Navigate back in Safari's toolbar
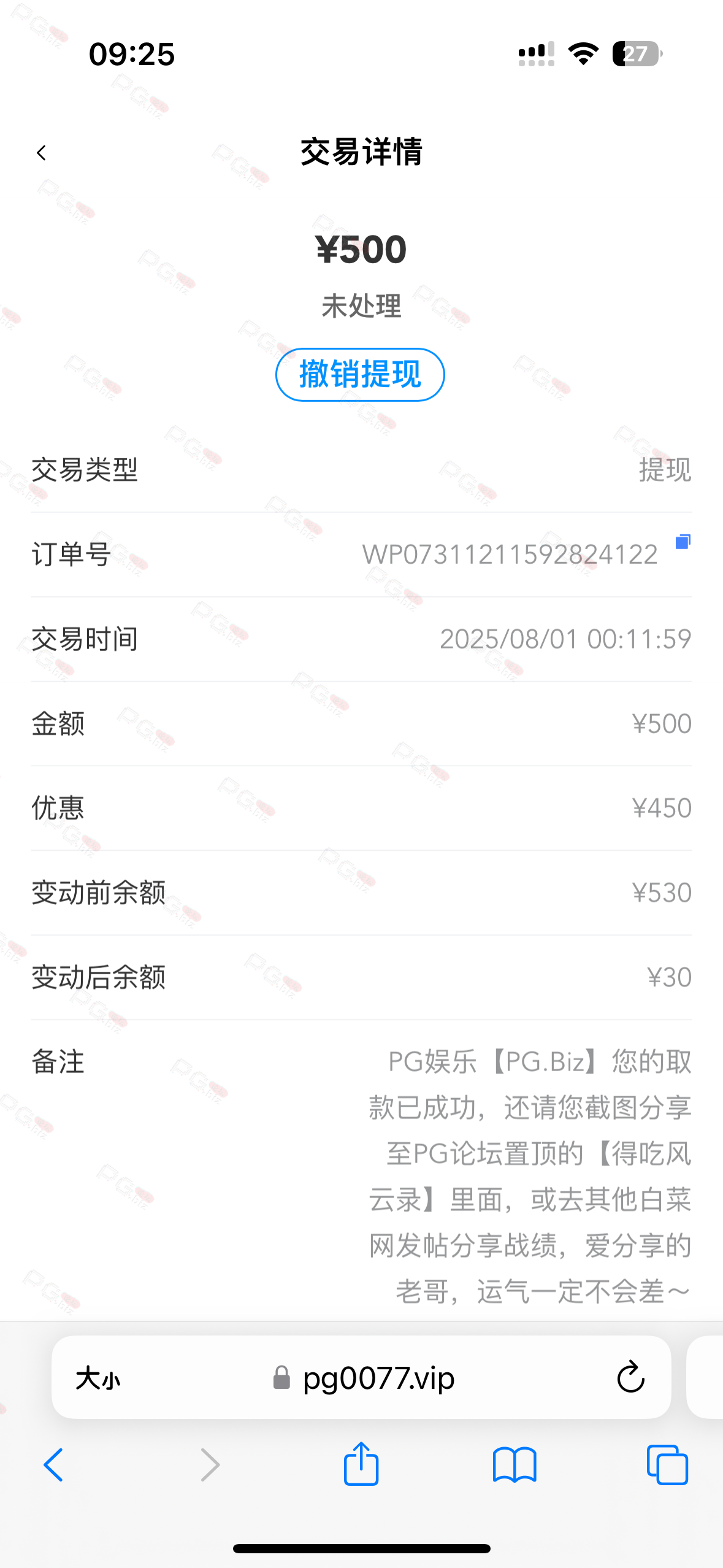Image resolution: width=723 pixels, height=1568 pixels. [x=53, y=1465]
